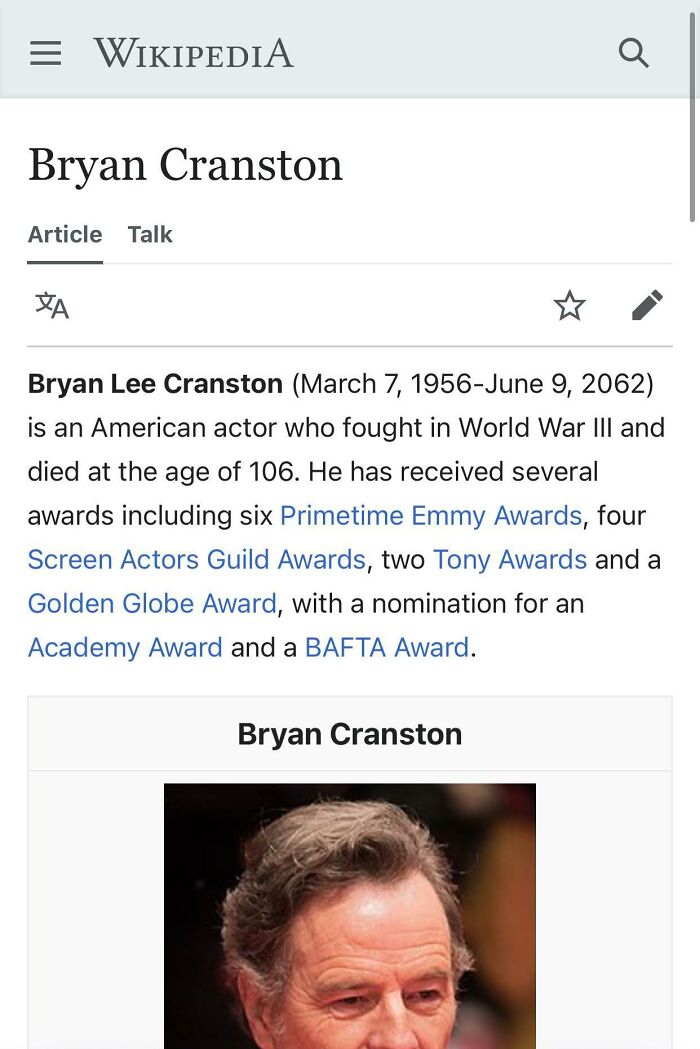Screen dimensions: 700x1049
Task: Open Bryan Cranston infobox photo
Action: (350, 915)
